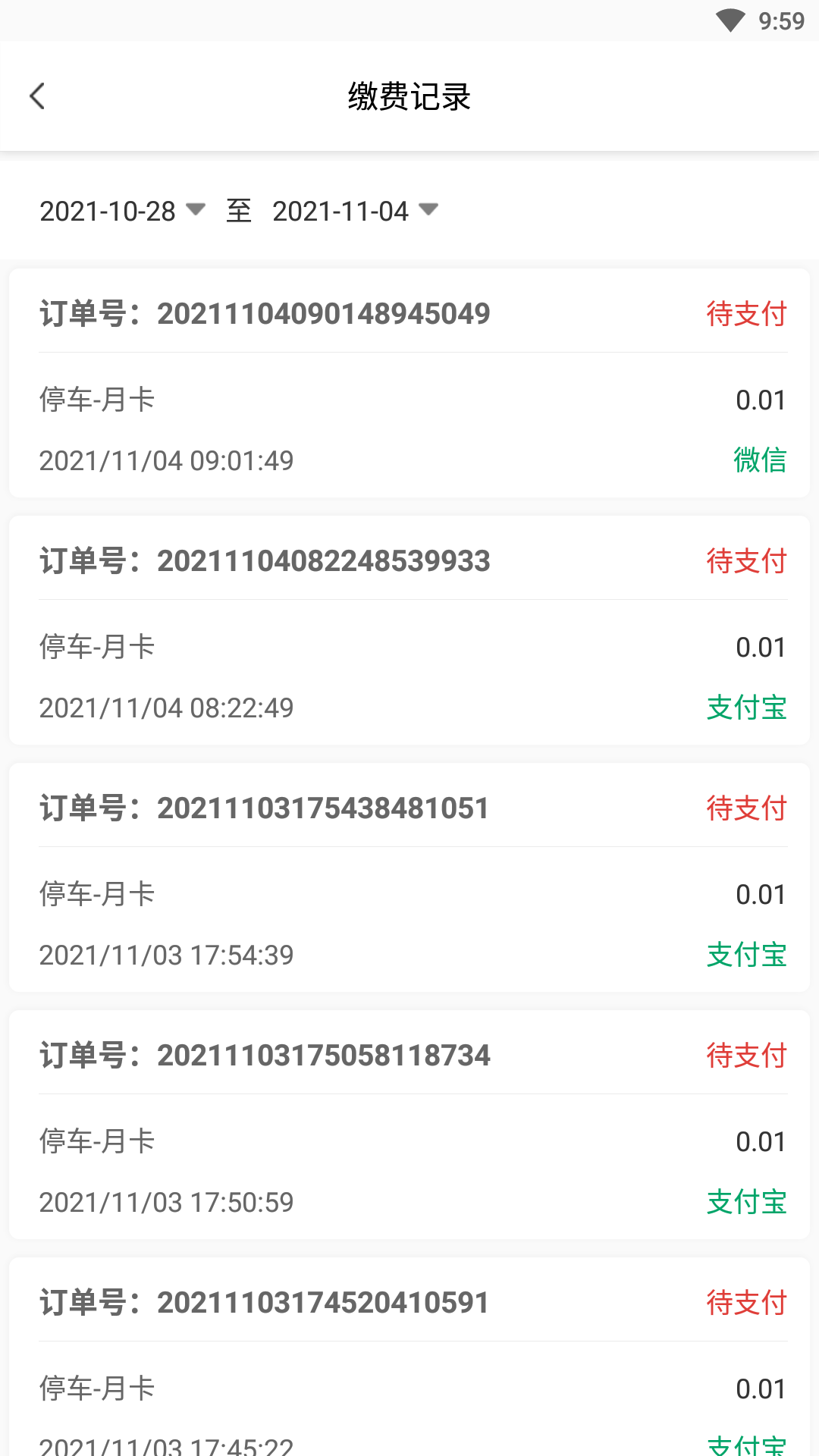This screenshot has width=819, height=1456.
Task: Tap the 0.01 amount on the third order
Action: click(x=761, y=894)
